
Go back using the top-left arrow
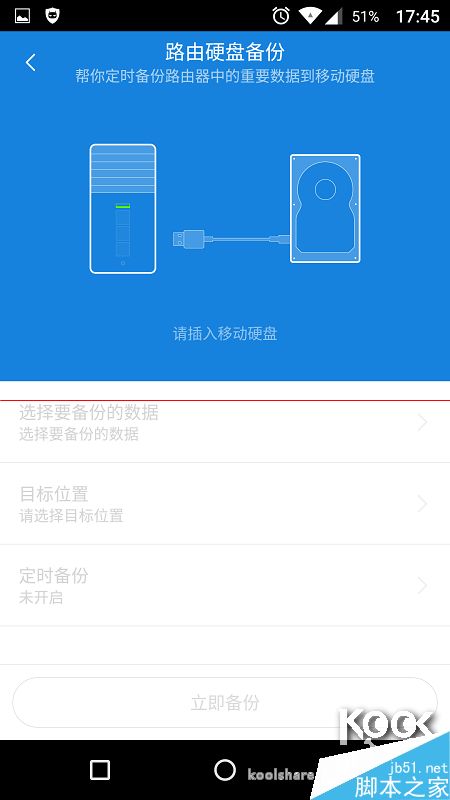31,62
